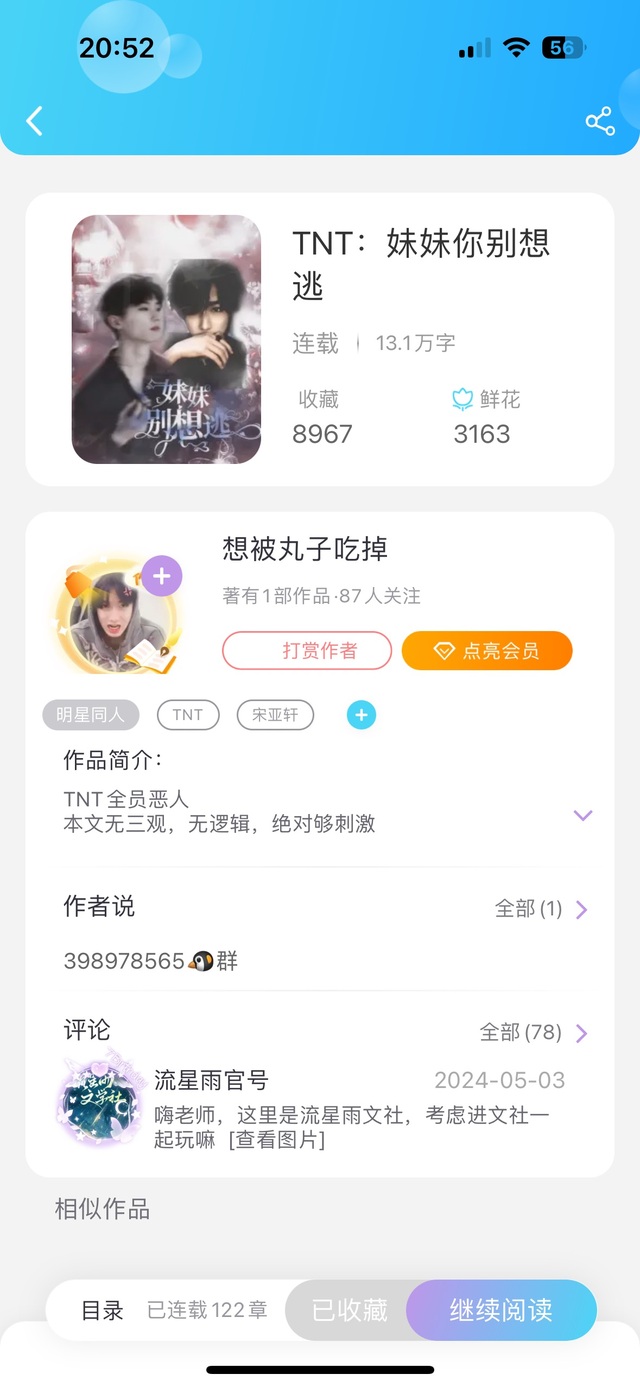640x1387 pixels.
Task: Open the TNT tag chip
Action: pos(188,715)
